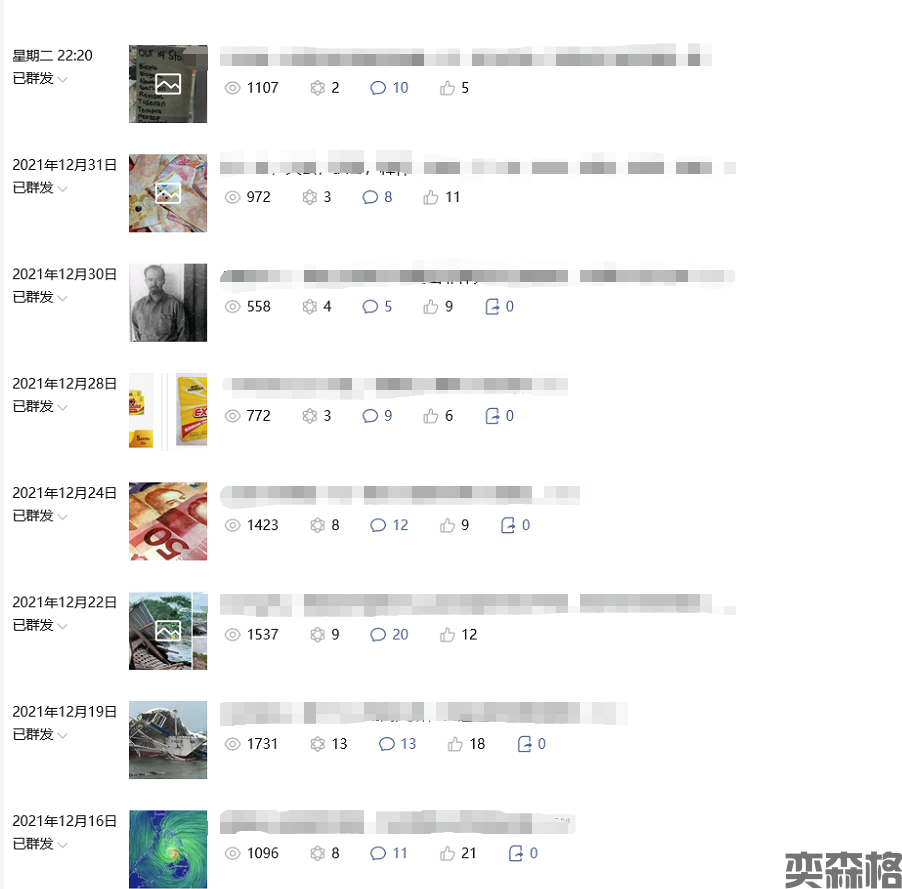Expand the 已群发 status for 2021年12月30日
The image size is (902, 889).
(x=40, y=297)
